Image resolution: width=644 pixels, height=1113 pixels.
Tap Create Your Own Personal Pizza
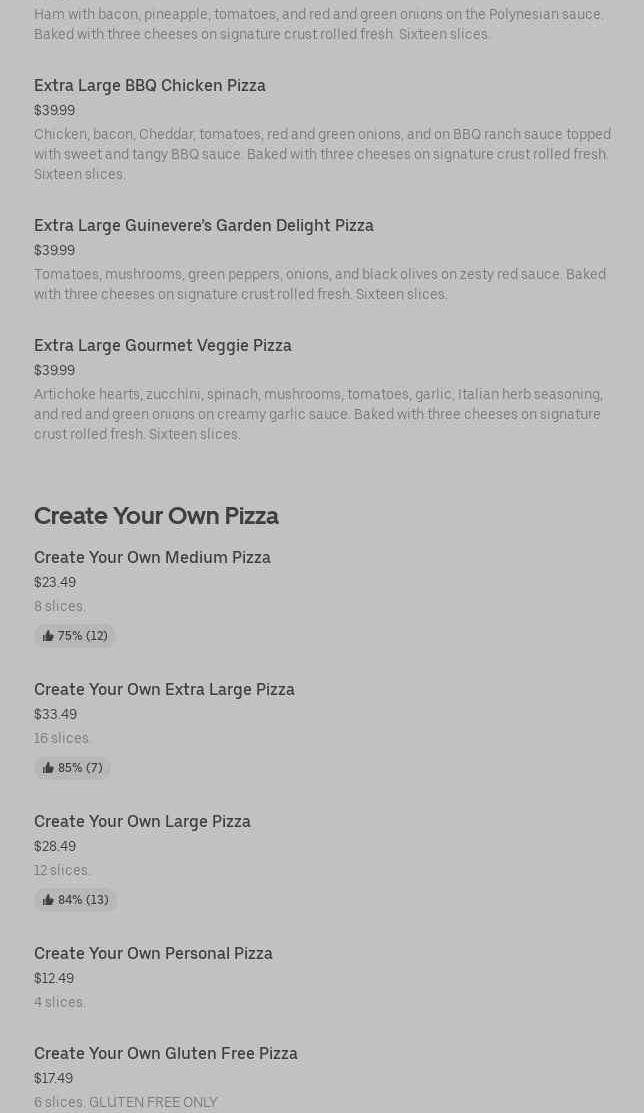[x=153, y=953]
